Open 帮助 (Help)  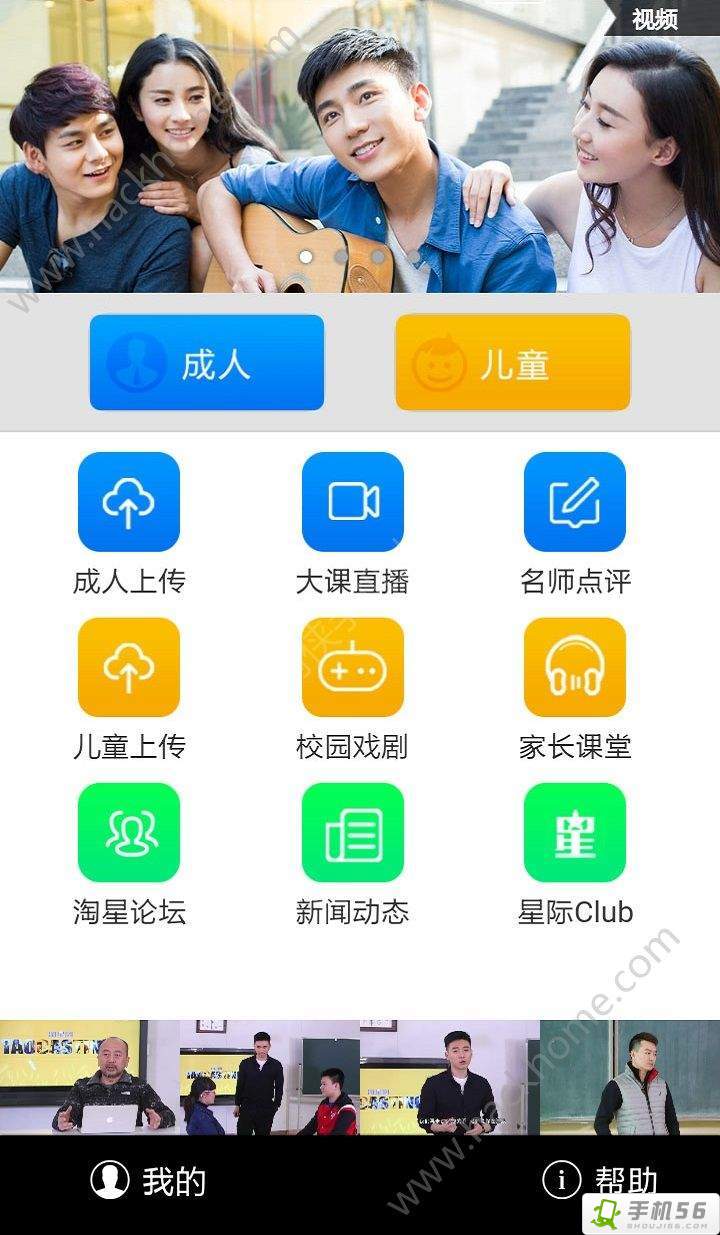600,1181
